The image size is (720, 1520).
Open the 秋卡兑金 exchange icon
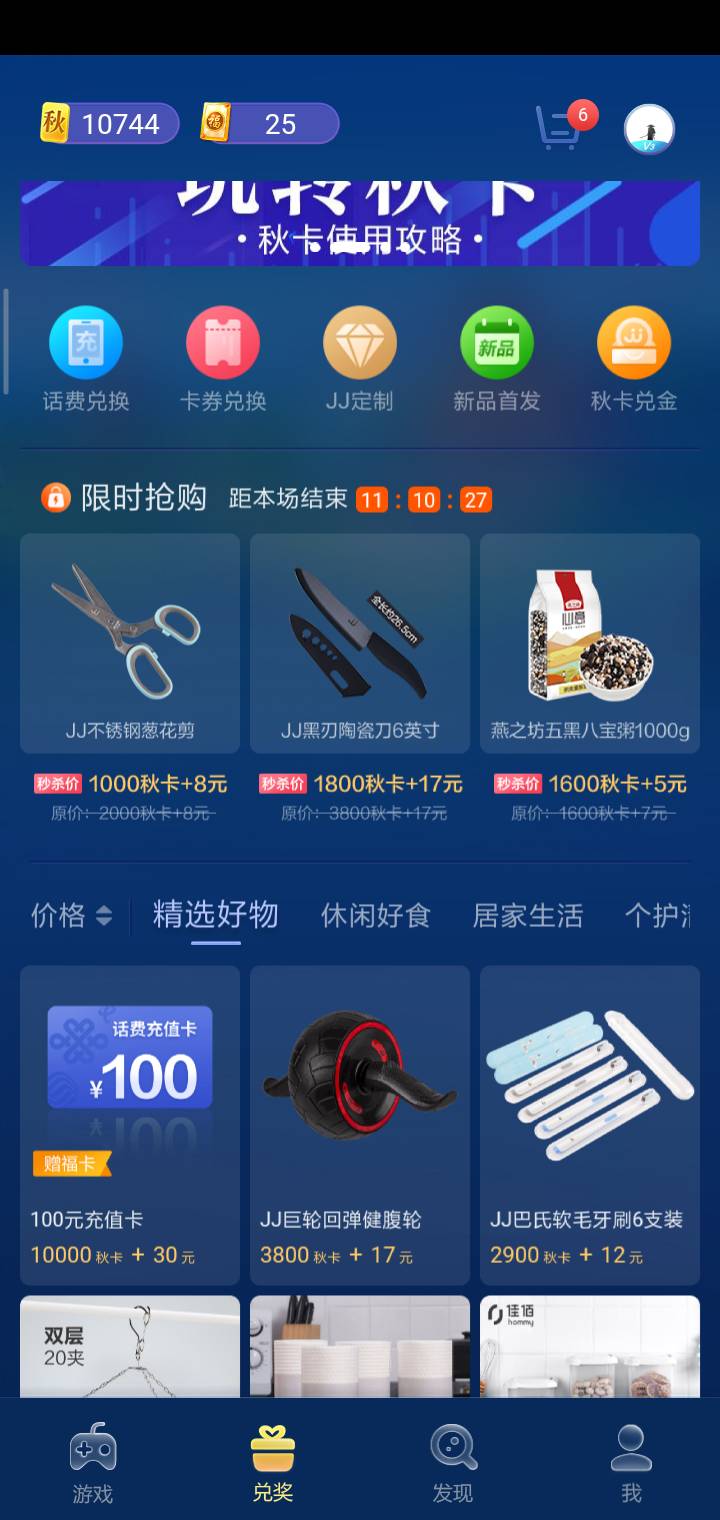(634, 355)
